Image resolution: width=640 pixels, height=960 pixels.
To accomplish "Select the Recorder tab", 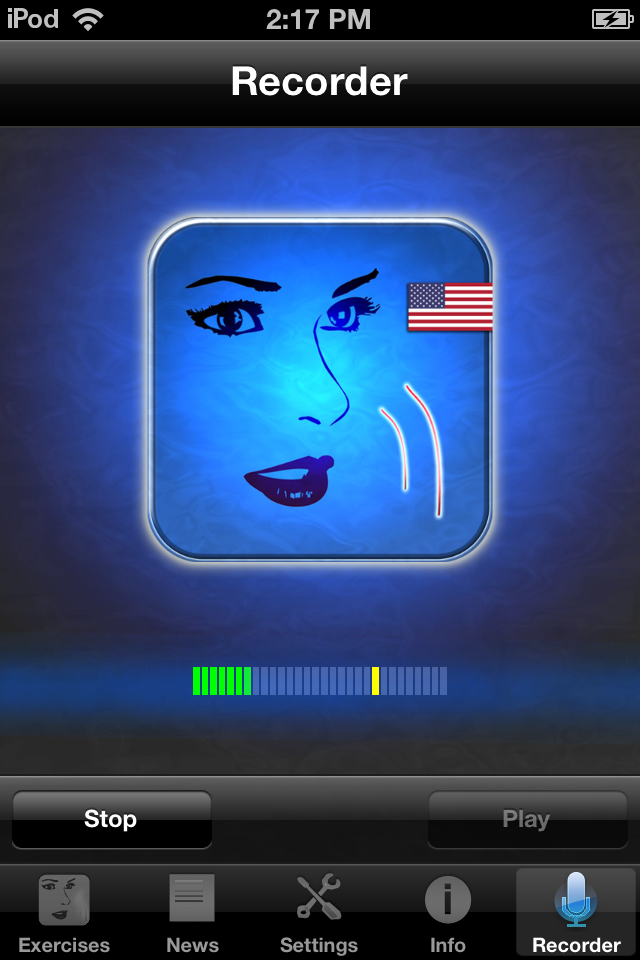I will click(x=576, y=913).
